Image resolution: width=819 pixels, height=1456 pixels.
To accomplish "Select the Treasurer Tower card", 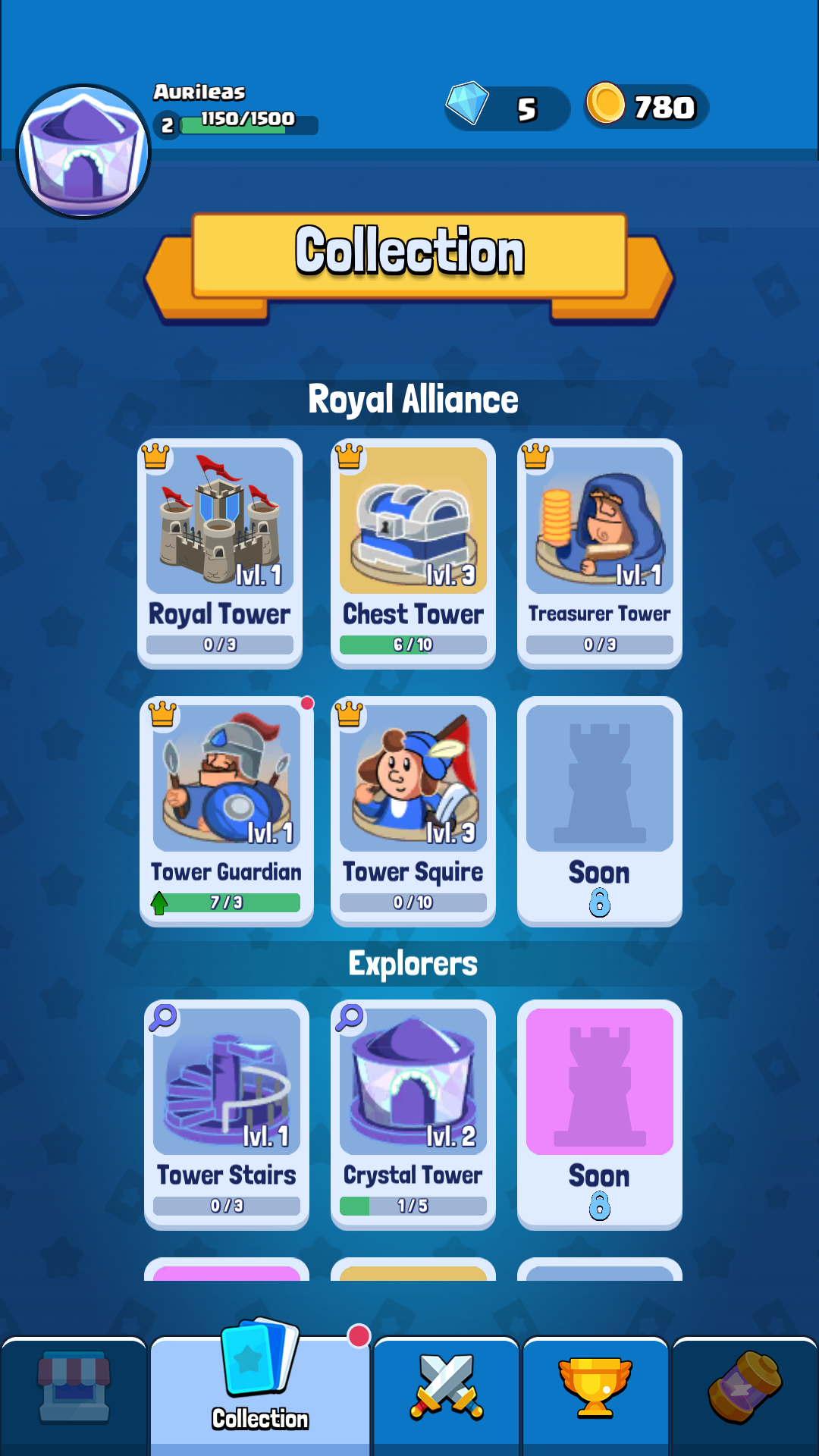I will [600, 554].
